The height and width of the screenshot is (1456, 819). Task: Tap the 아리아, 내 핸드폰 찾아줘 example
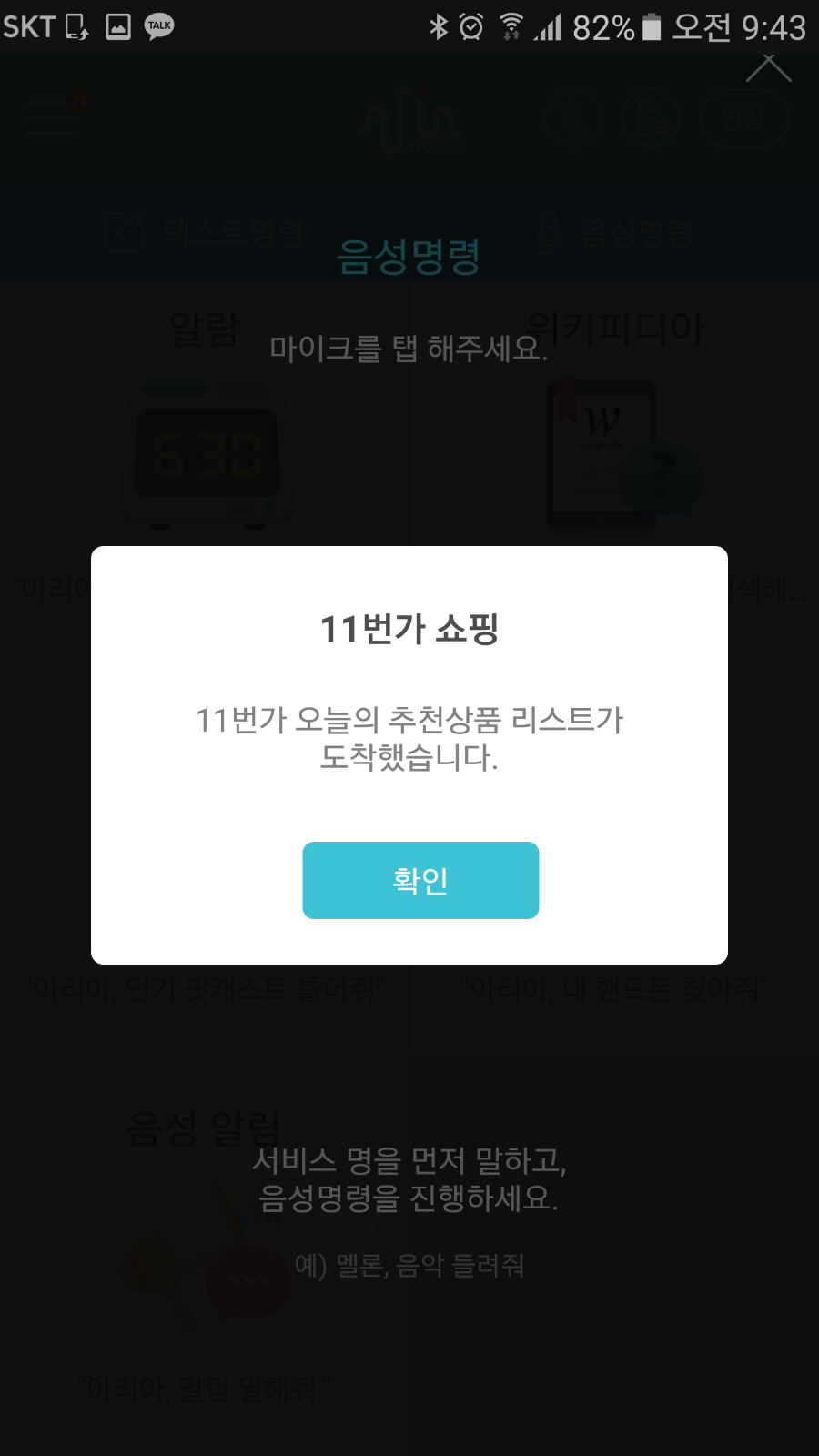614,990
